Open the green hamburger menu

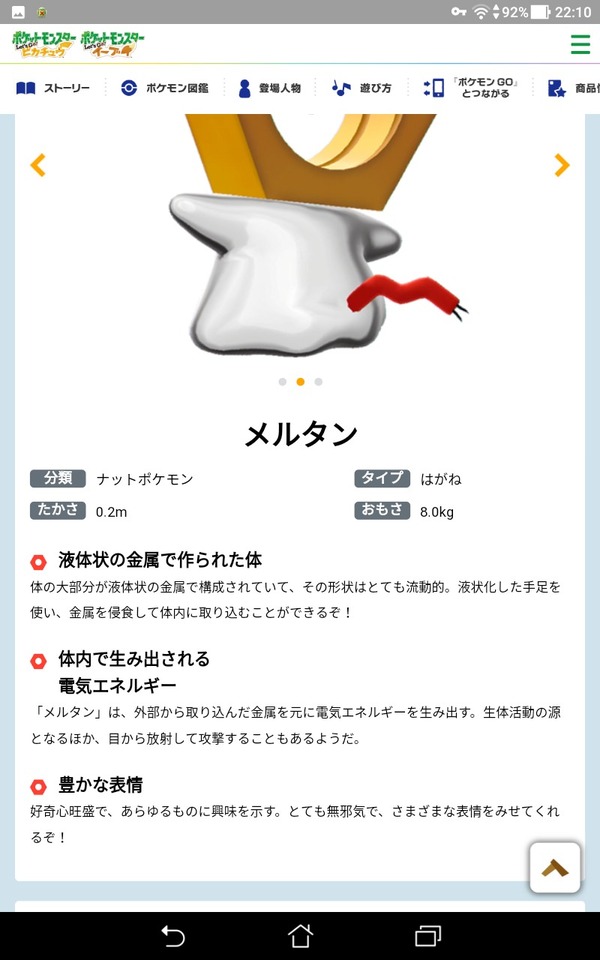coord(580,44)
